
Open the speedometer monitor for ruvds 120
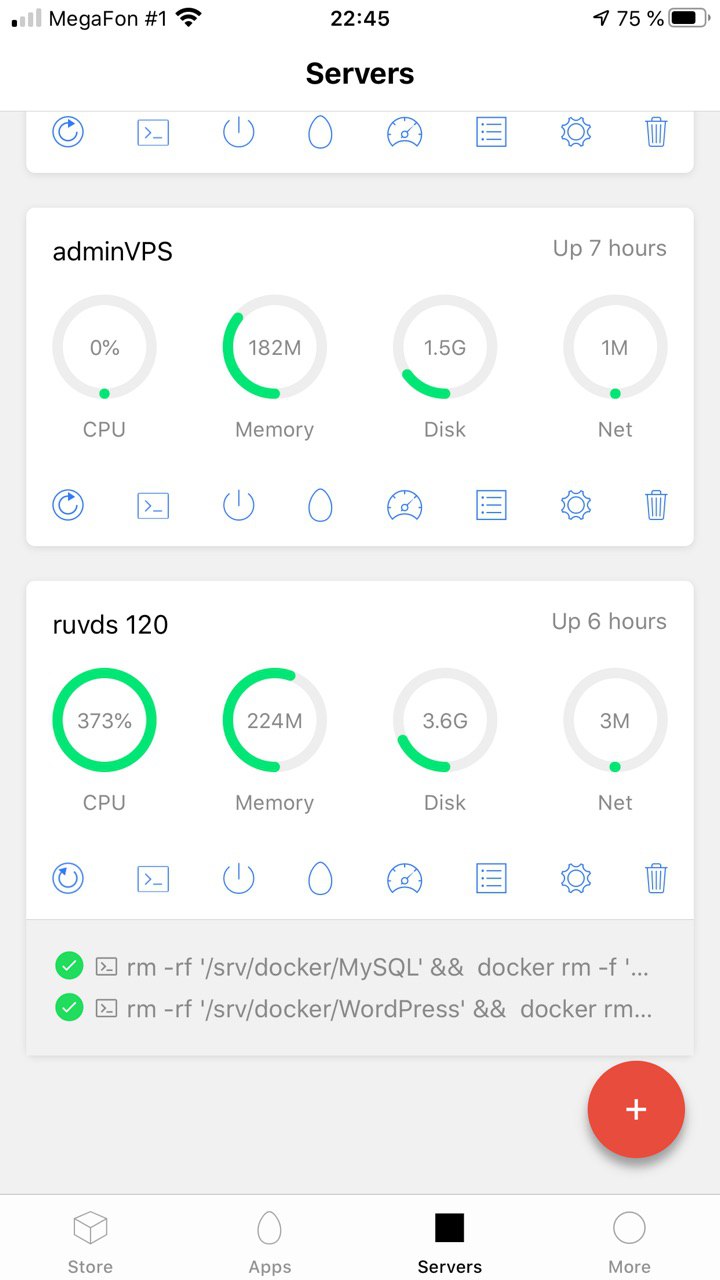click(405, 879)
